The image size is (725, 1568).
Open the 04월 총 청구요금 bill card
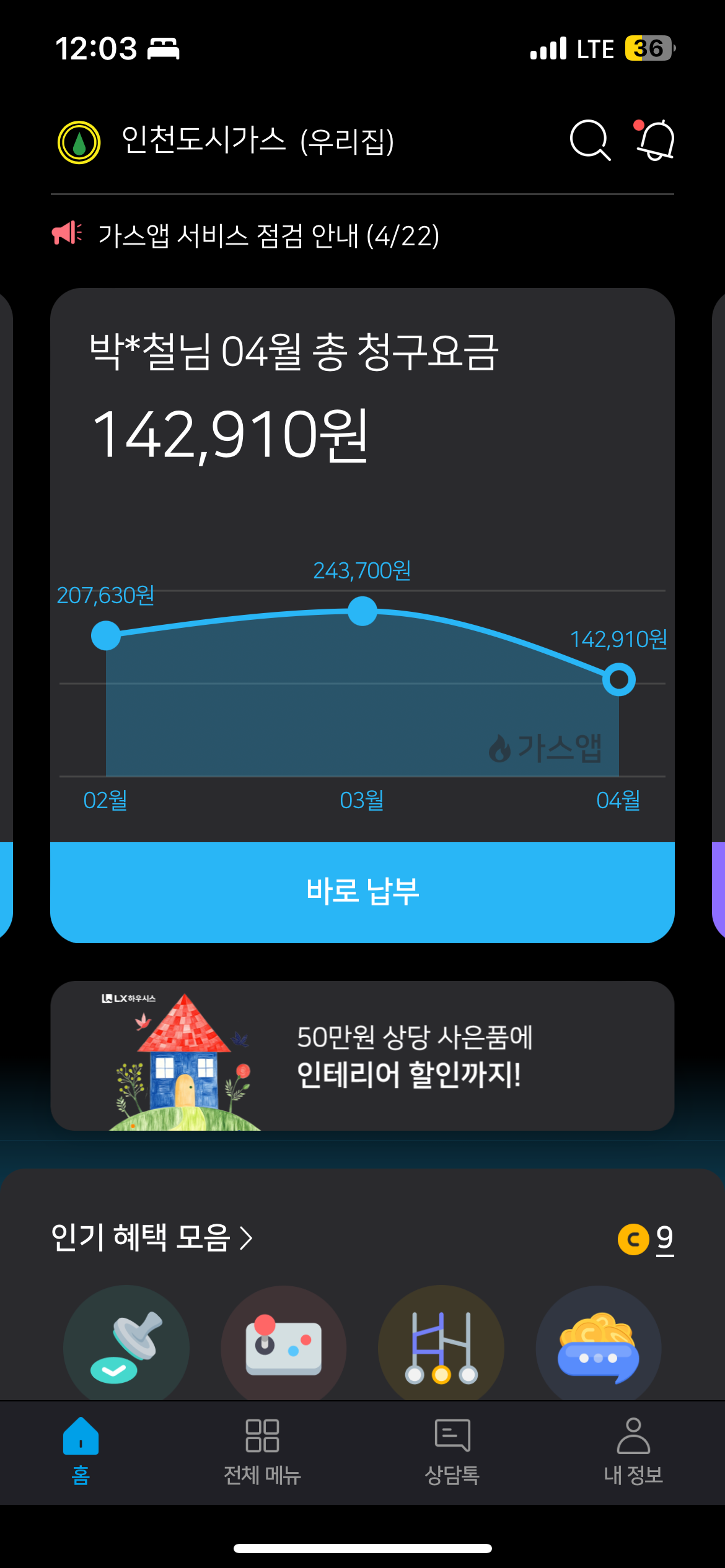click(294, 396)
